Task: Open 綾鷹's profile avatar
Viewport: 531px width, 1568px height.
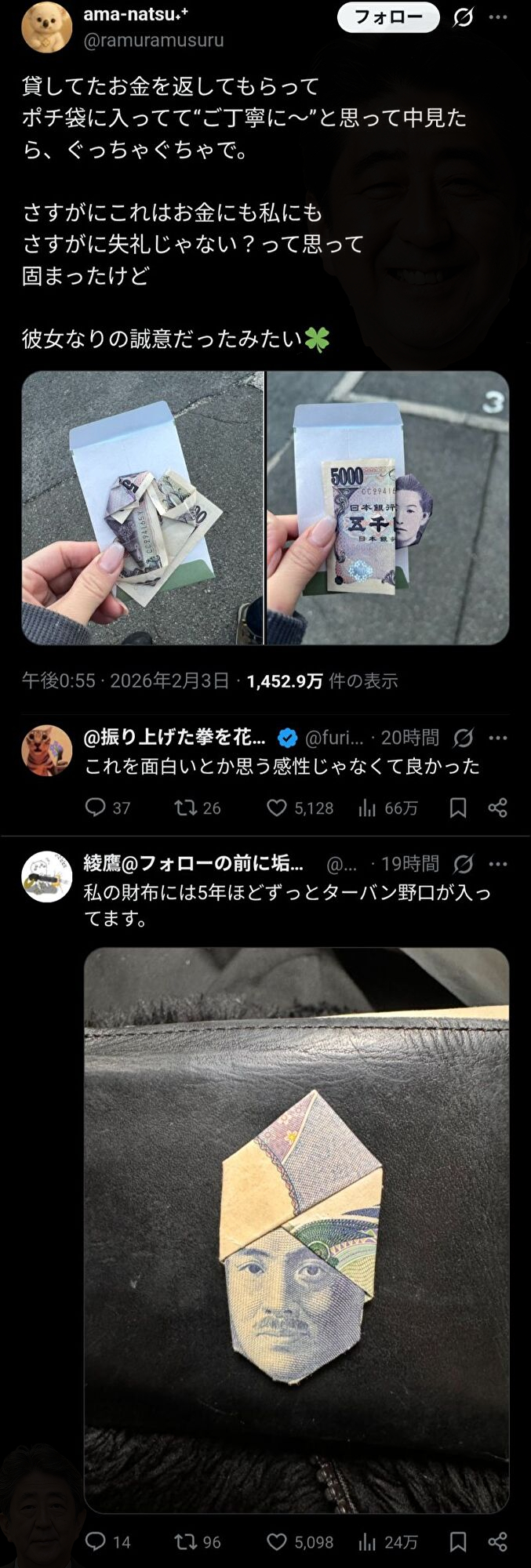Action: coord(47,877)
